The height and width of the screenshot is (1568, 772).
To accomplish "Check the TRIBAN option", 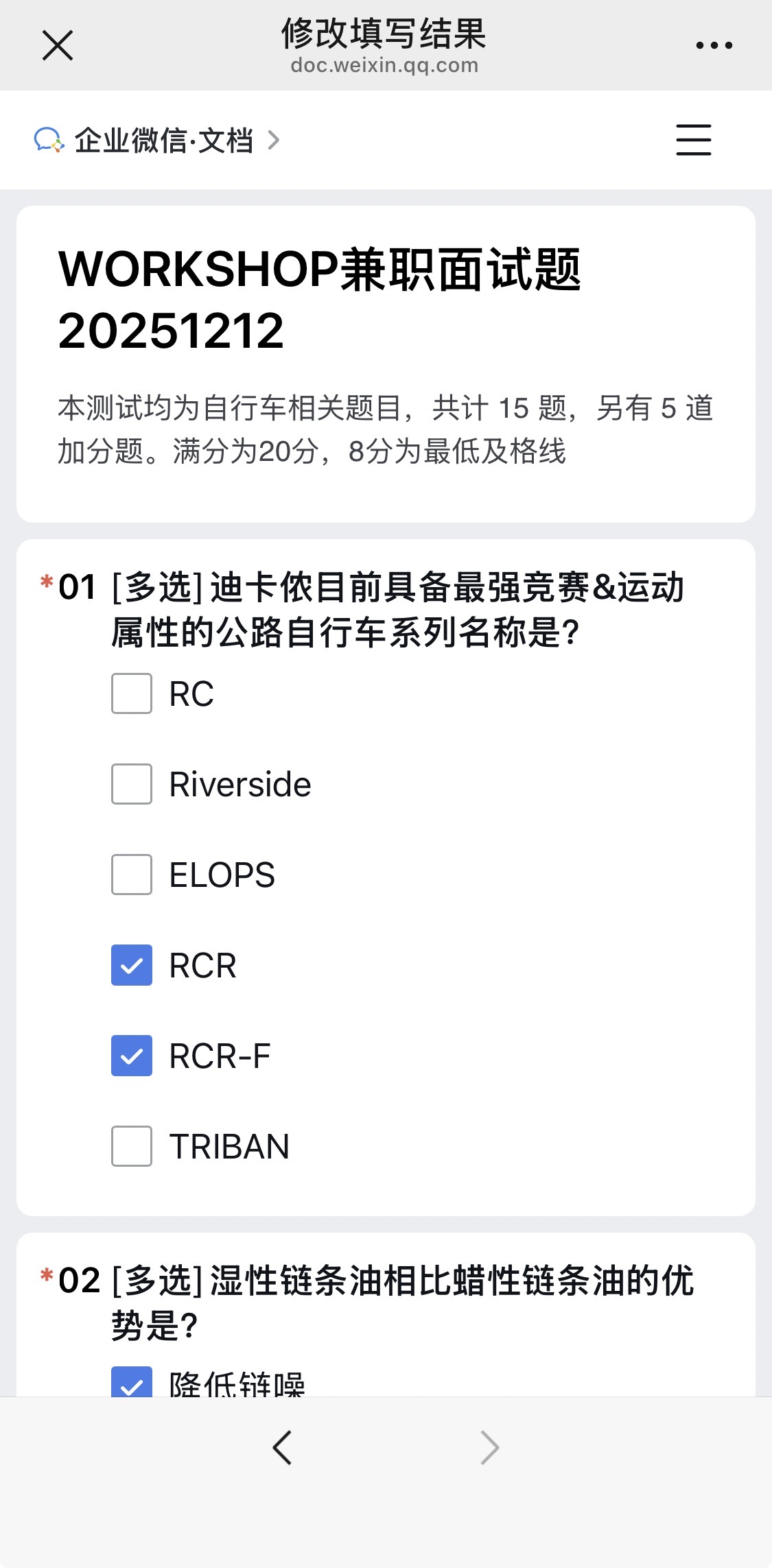I will point(132,1146).
